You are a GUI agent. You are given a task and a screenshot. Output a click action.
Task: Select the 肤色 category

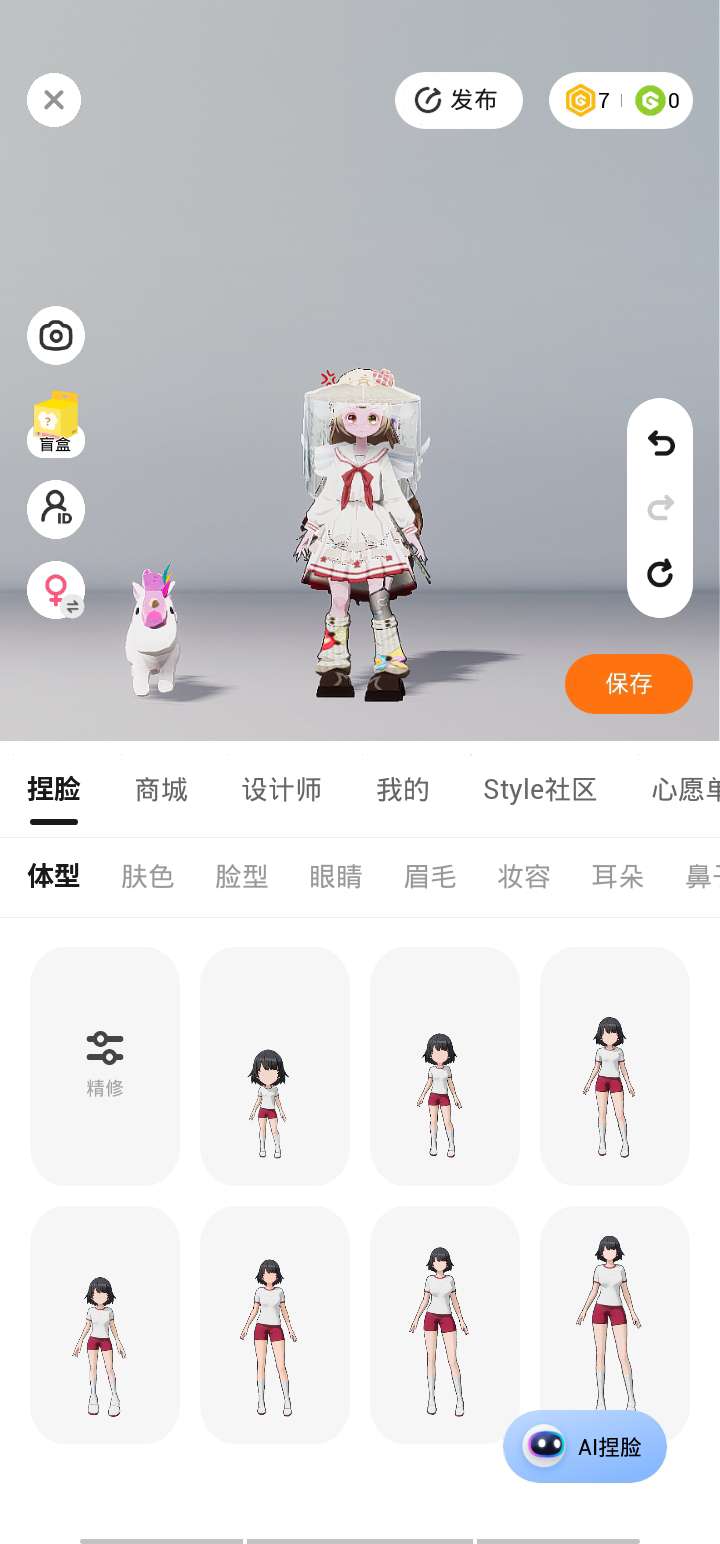pos(148,877)
